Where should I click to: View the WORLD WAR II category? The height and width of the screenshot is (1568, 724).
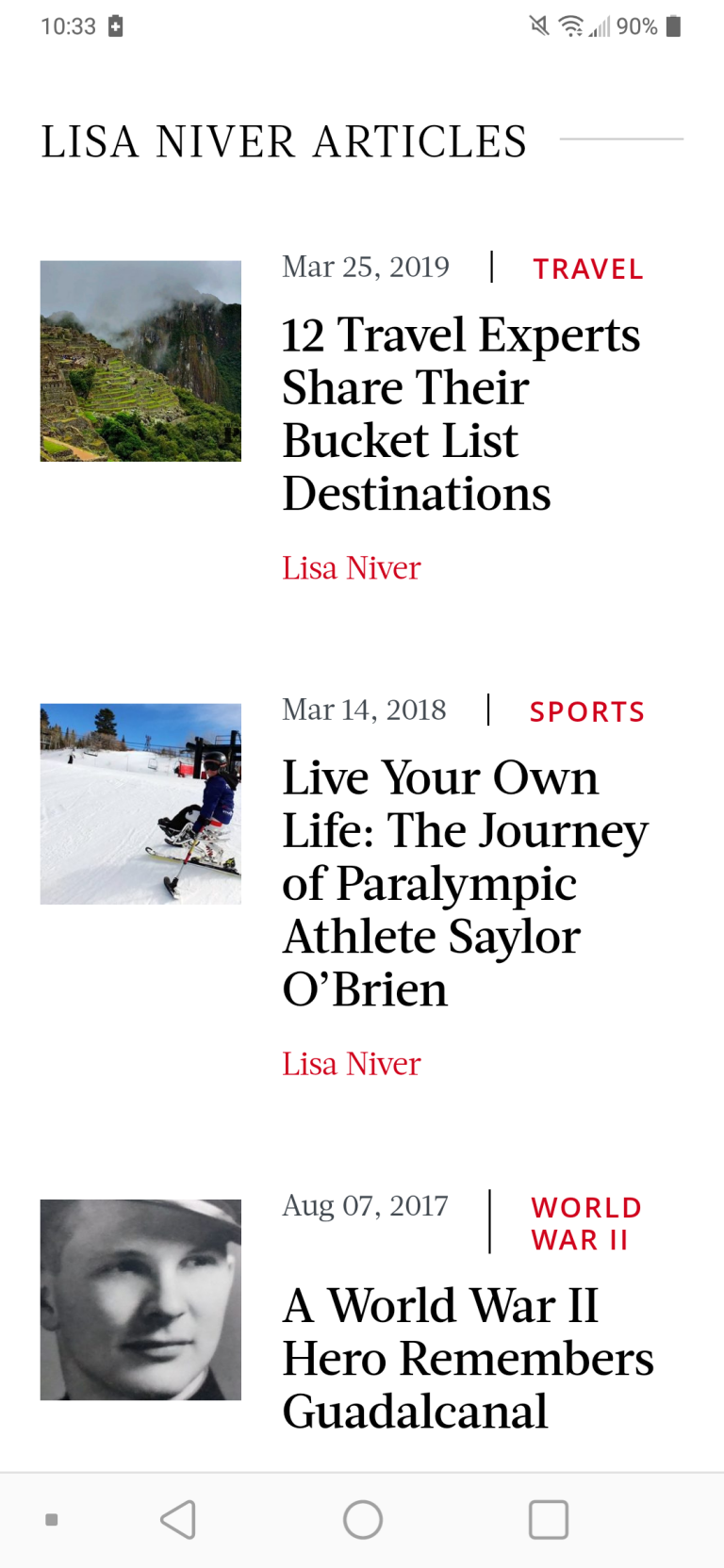click(x=585, y=1223)
